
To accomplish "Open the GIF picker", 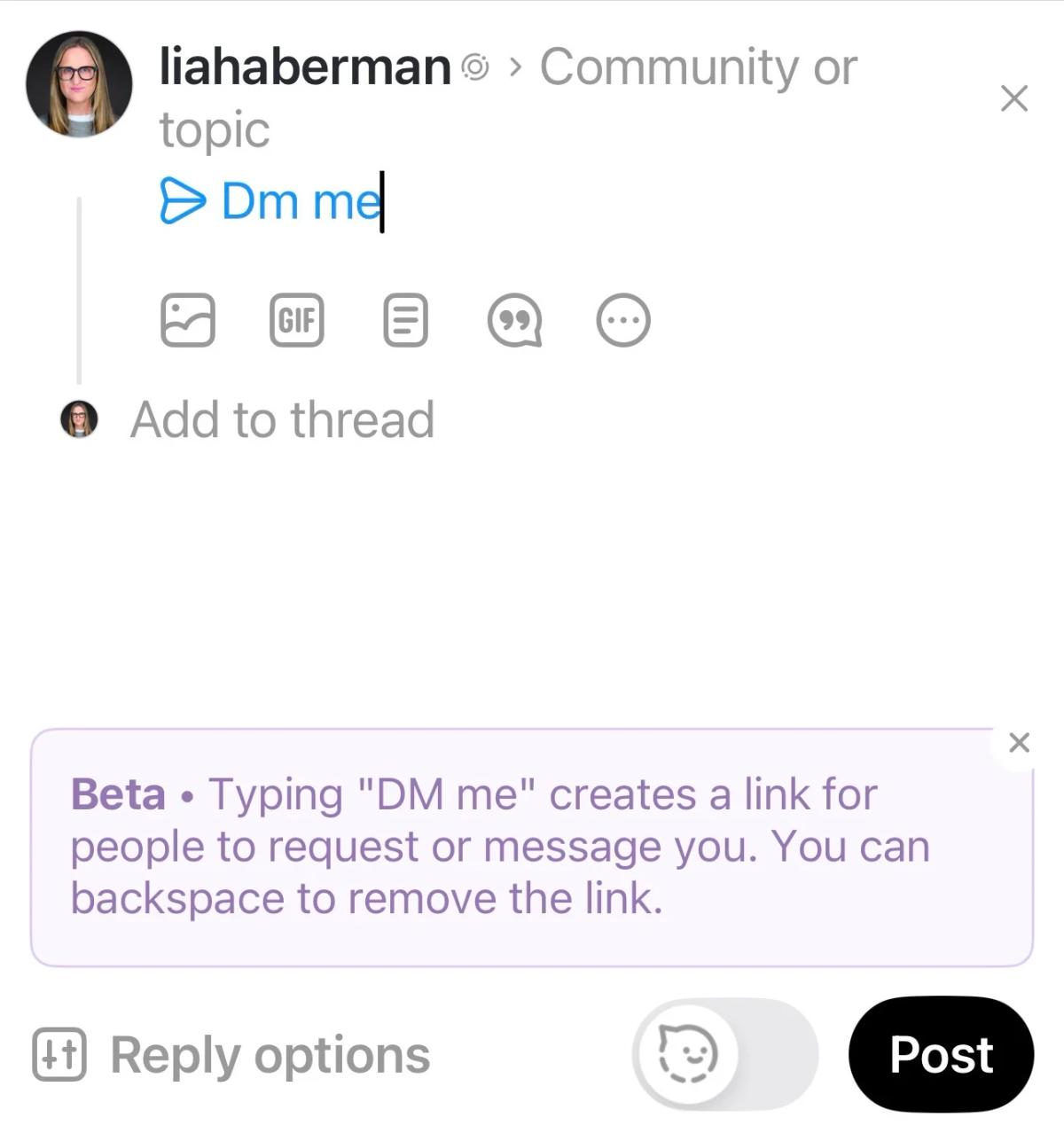I will (297, 321).
